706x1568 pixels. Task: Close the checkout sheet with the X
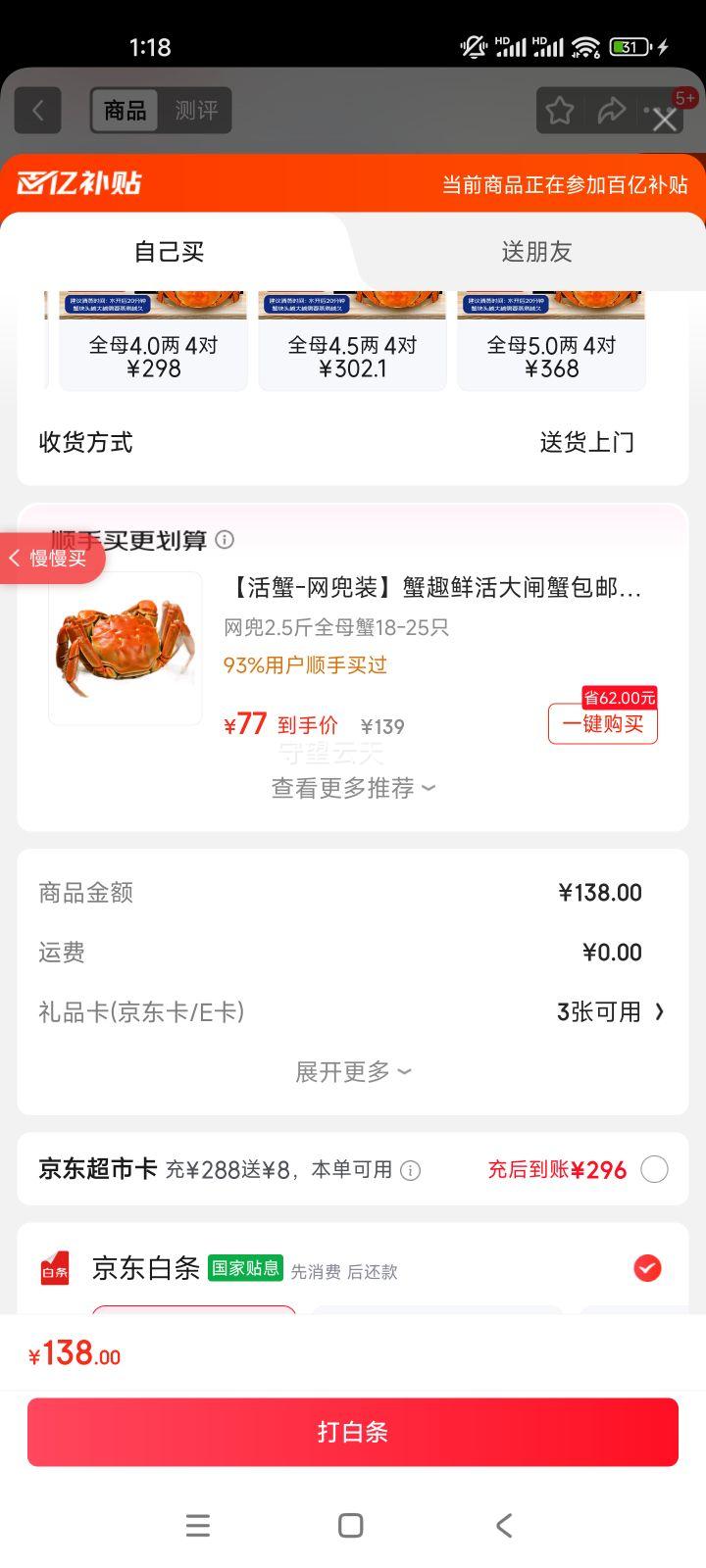(664, 120)
